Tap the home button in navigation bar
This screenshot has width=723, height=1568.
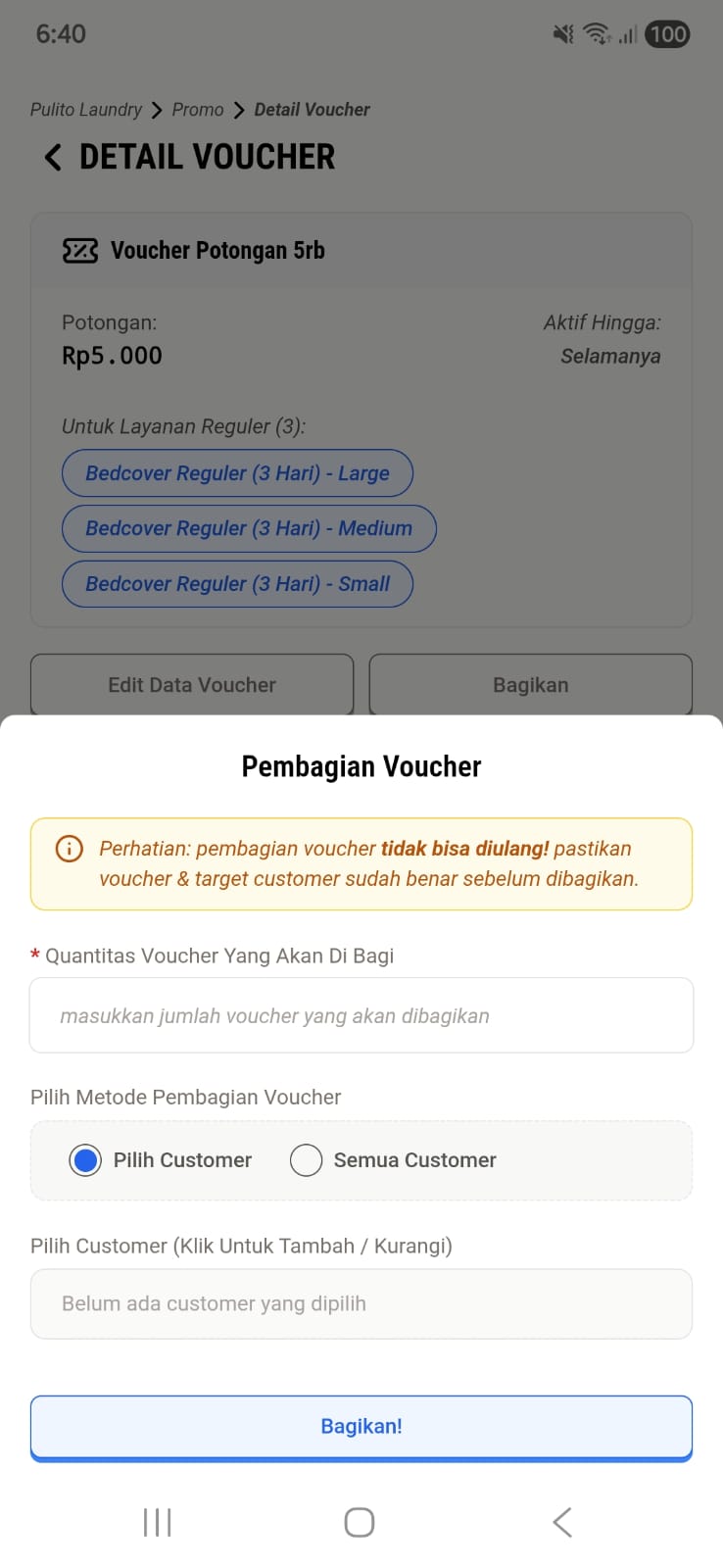tap(359, 1522)
